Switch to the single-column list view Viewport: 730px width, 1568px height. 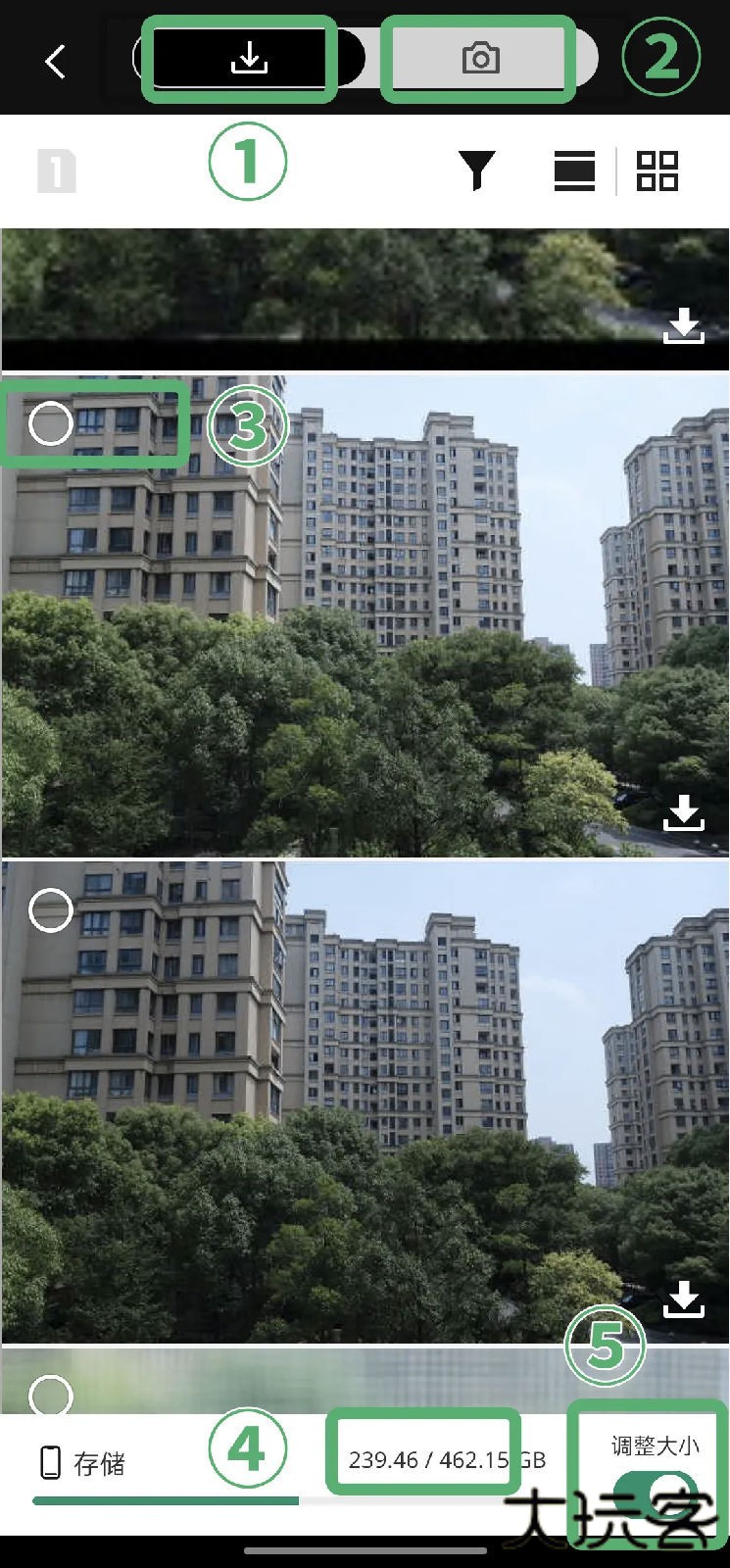click(574, 171)
